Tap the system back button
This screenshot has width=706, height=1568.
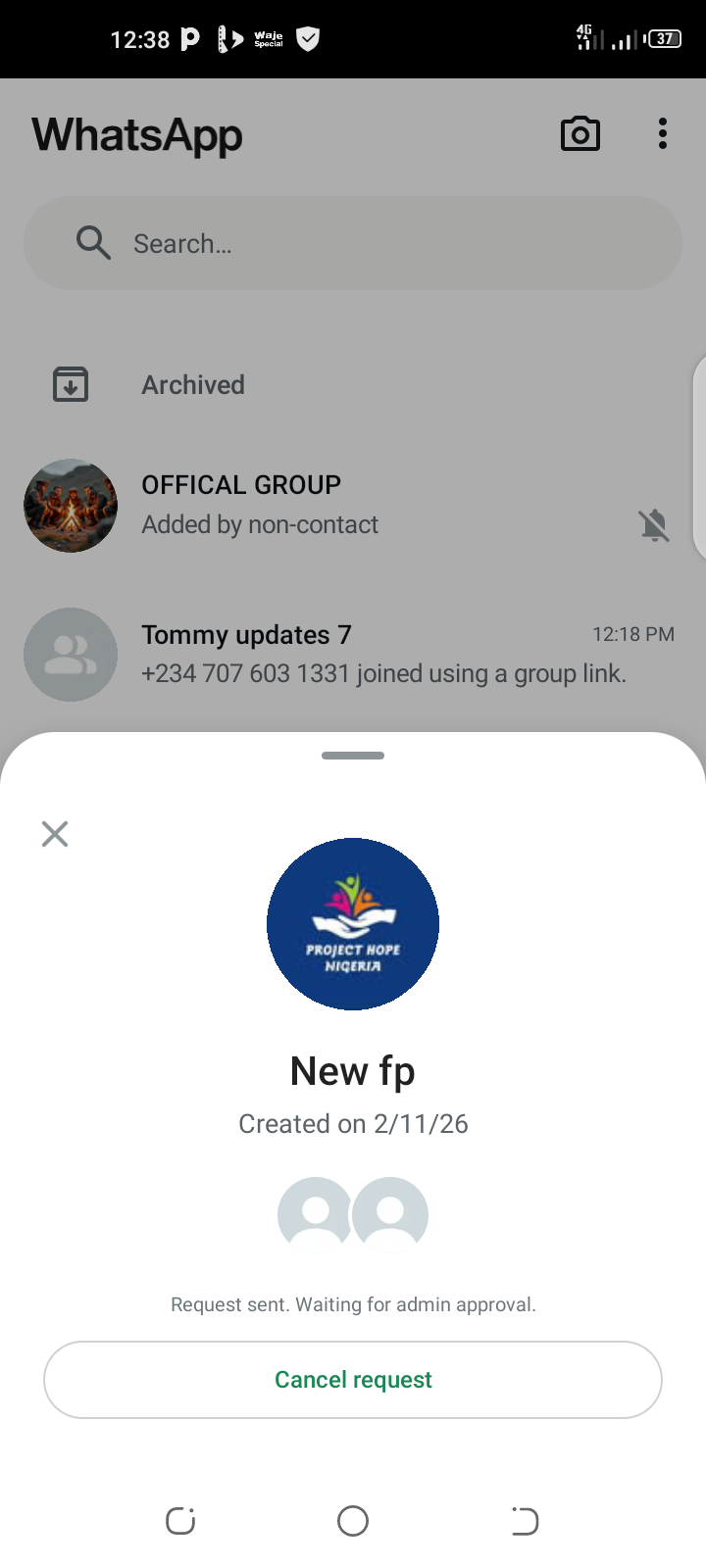pyautogui.click(x=525, y=1521)
